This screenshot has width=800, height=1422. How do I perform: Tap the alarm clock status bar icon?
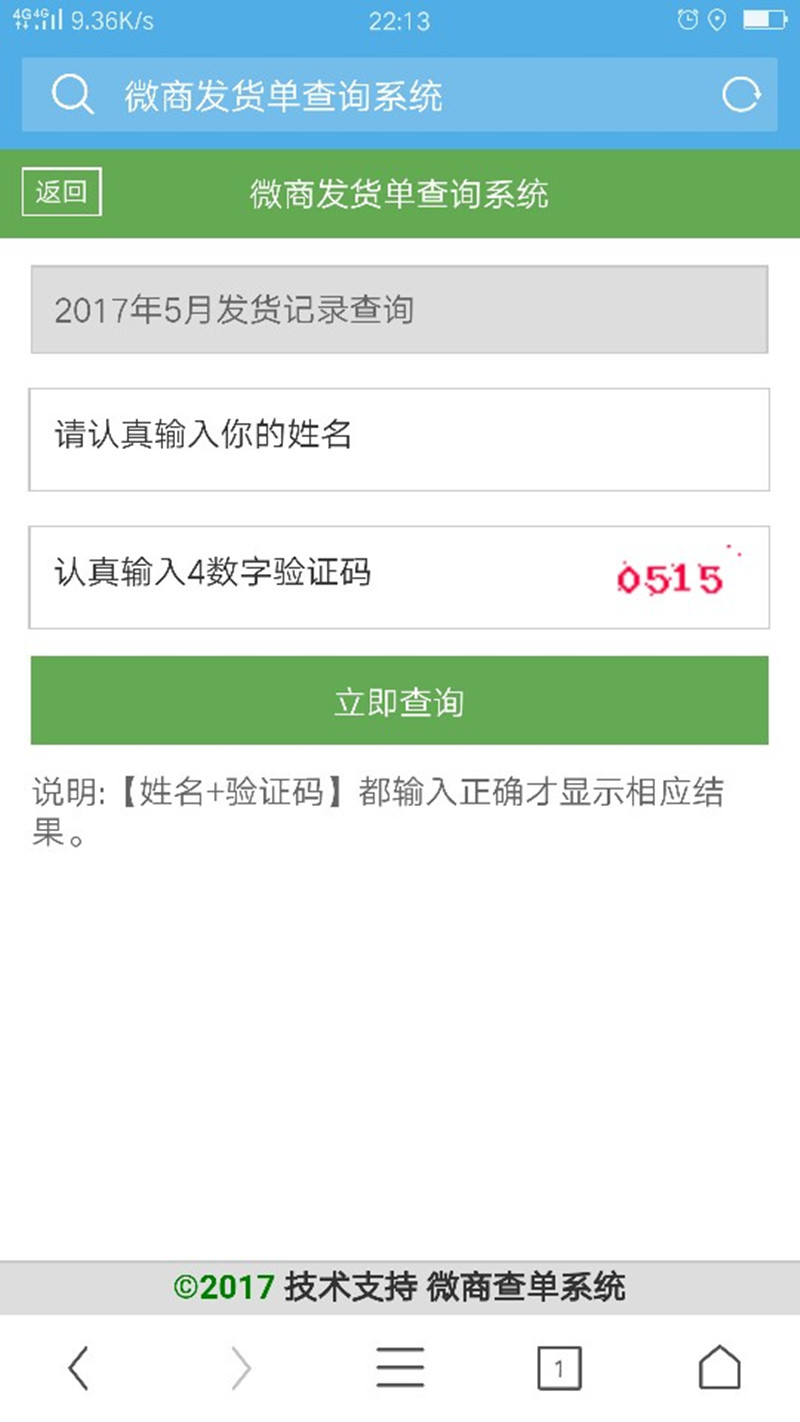click(x=686, y=18)
